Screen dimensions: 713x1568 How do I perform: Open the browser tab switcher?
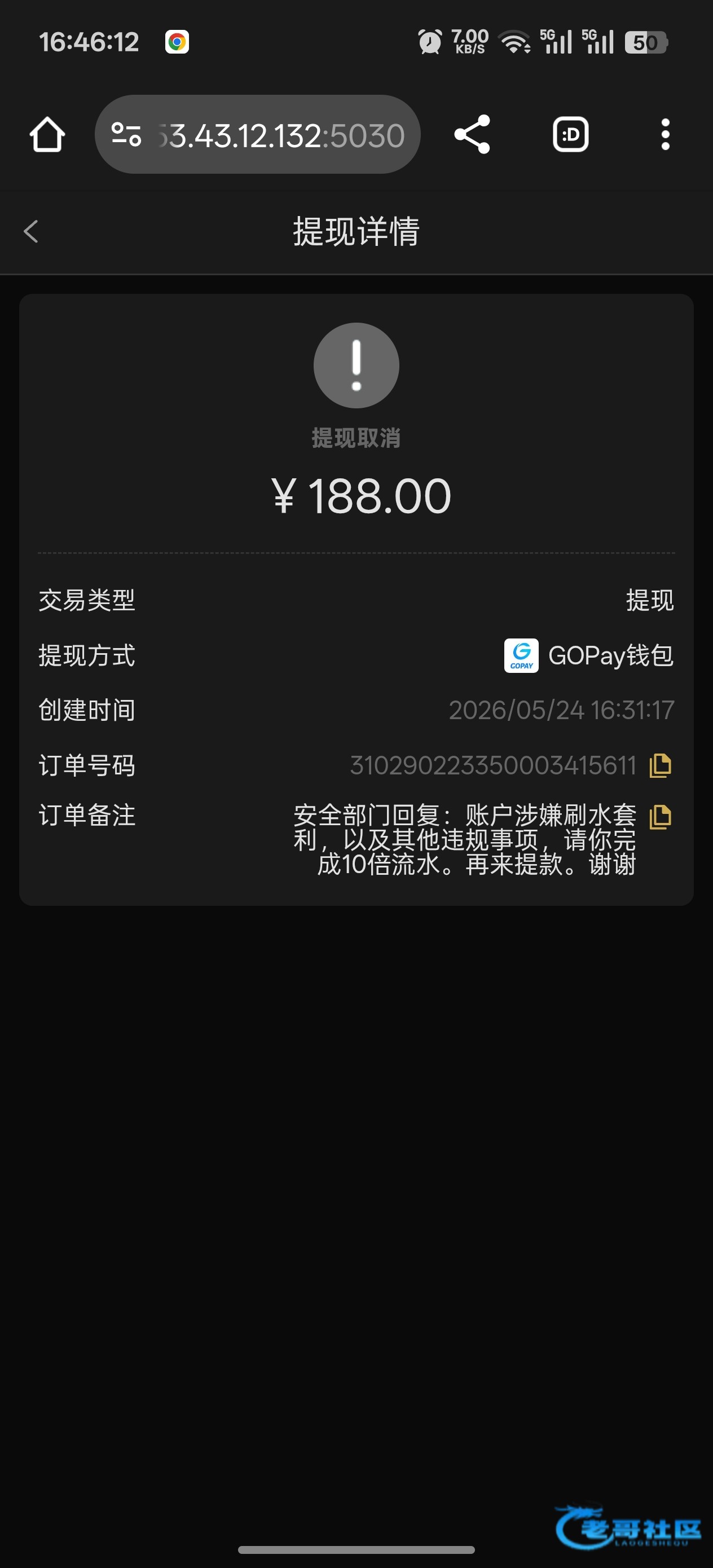coord(570,135)
